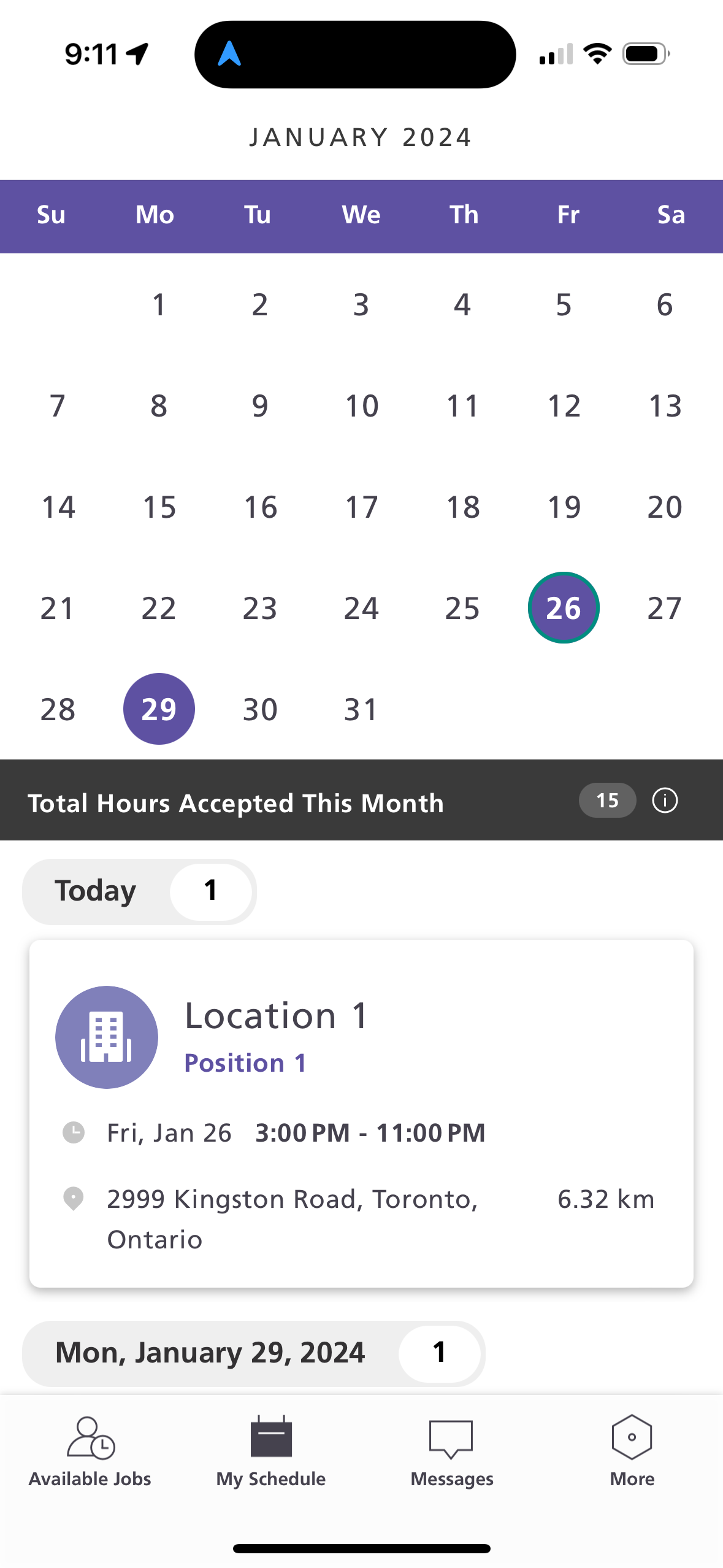Open the My Schedule tab
Image resolution: width=723 pixels, height=1568 pixels.
point(271,1451)
